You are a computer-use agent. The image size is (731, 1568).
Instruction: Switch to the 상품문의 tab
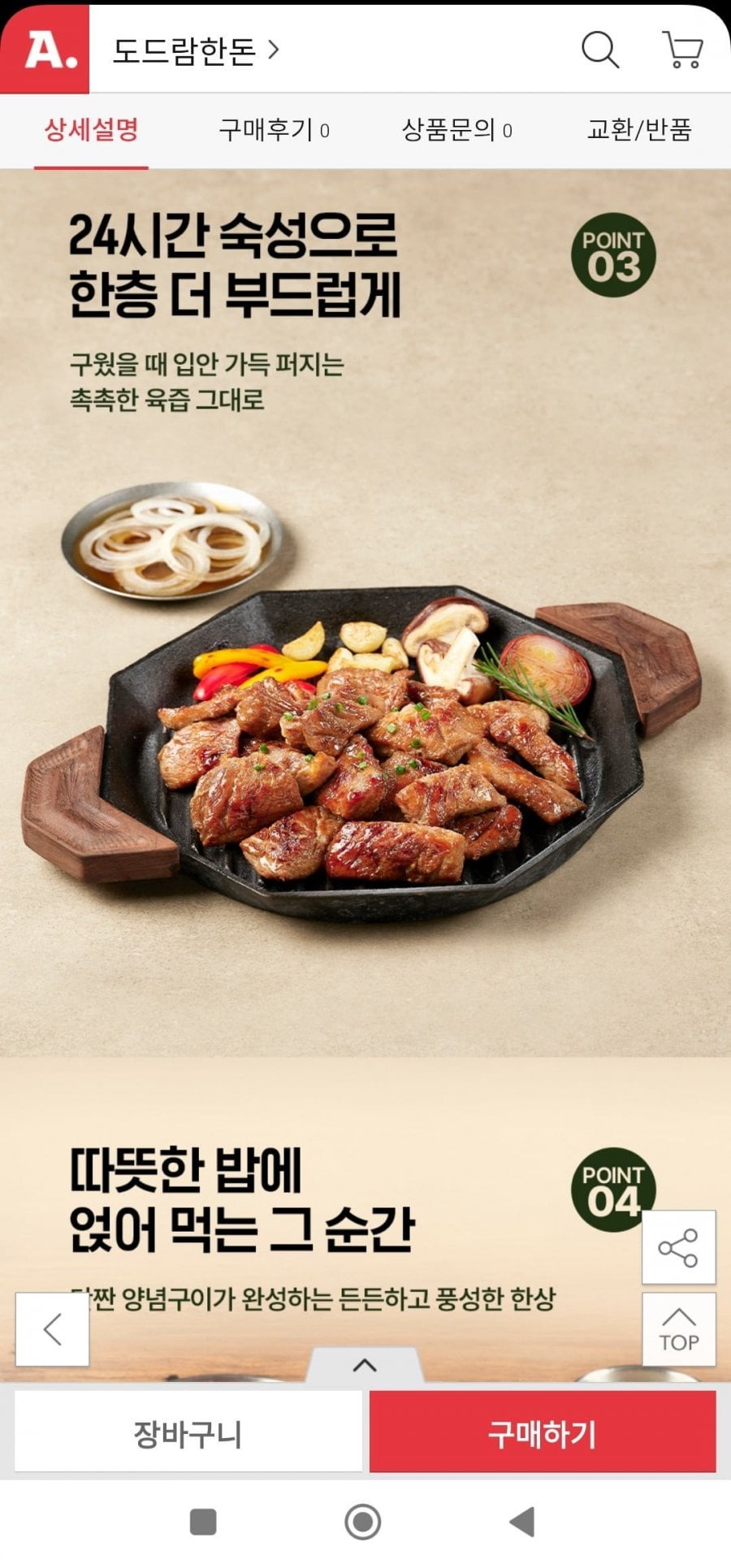(456, 130)
